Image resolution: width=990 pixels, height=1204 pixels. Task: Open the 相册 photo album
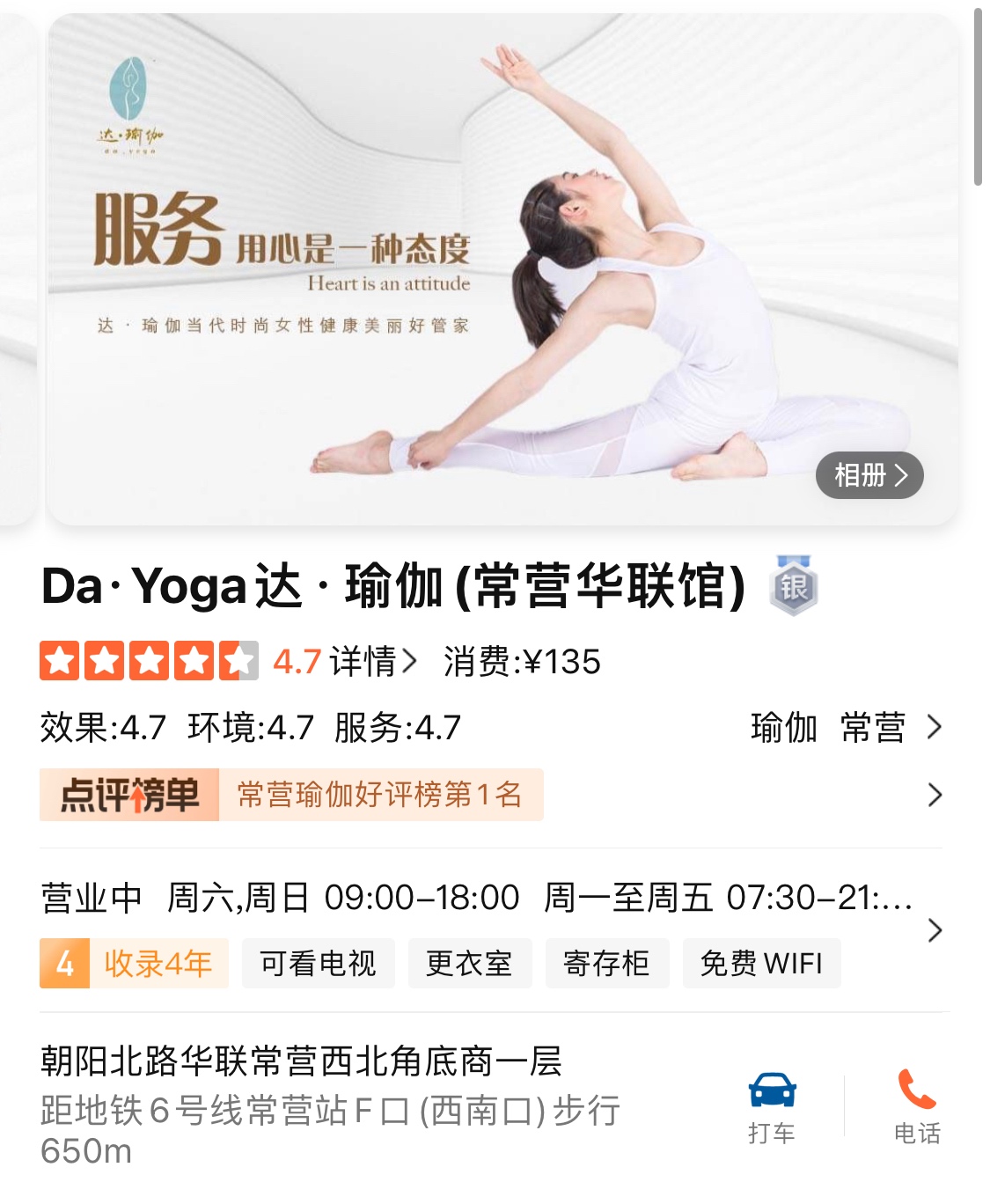click(x=869, y=475)
